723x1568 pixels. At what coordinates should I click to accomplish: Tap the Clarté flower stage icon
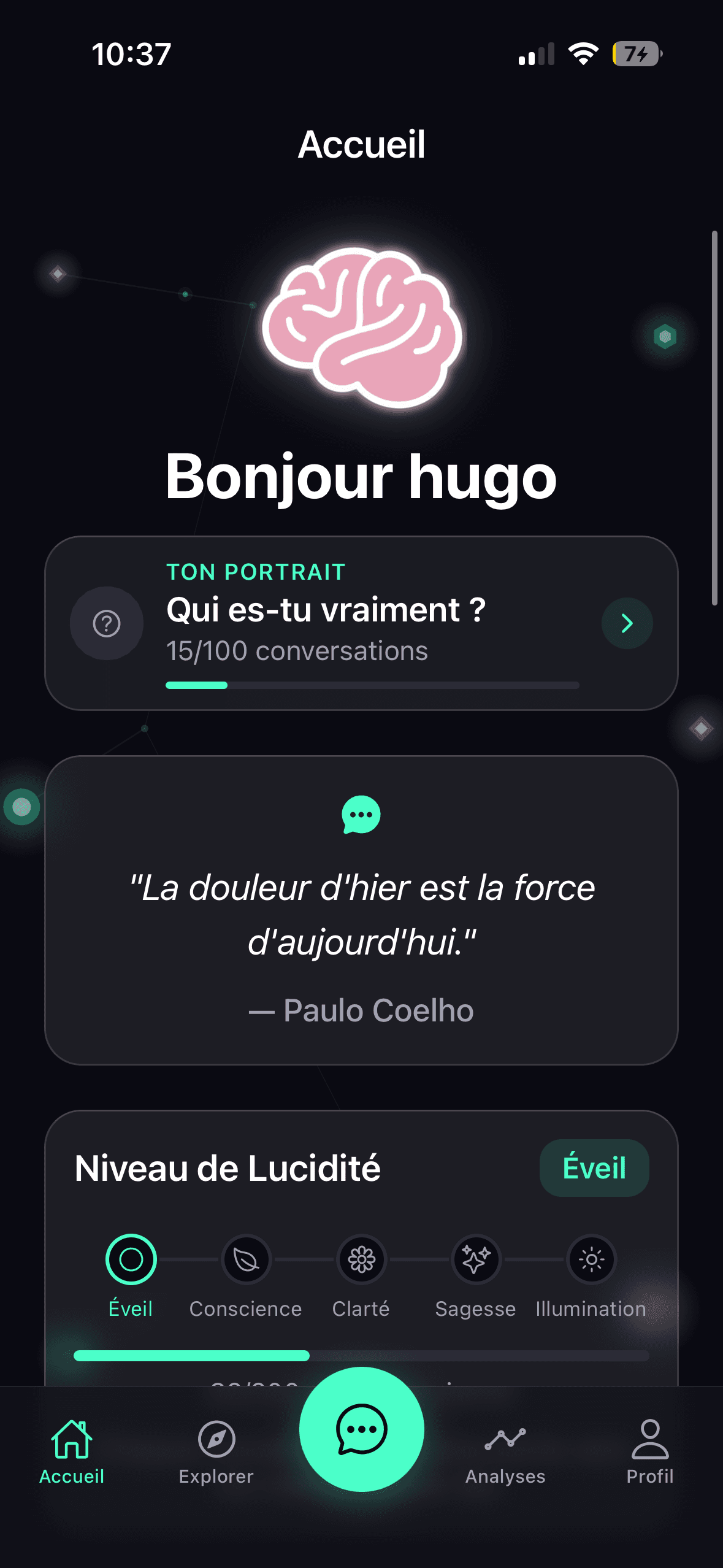pyautogui.click(x=361, y=1259)
